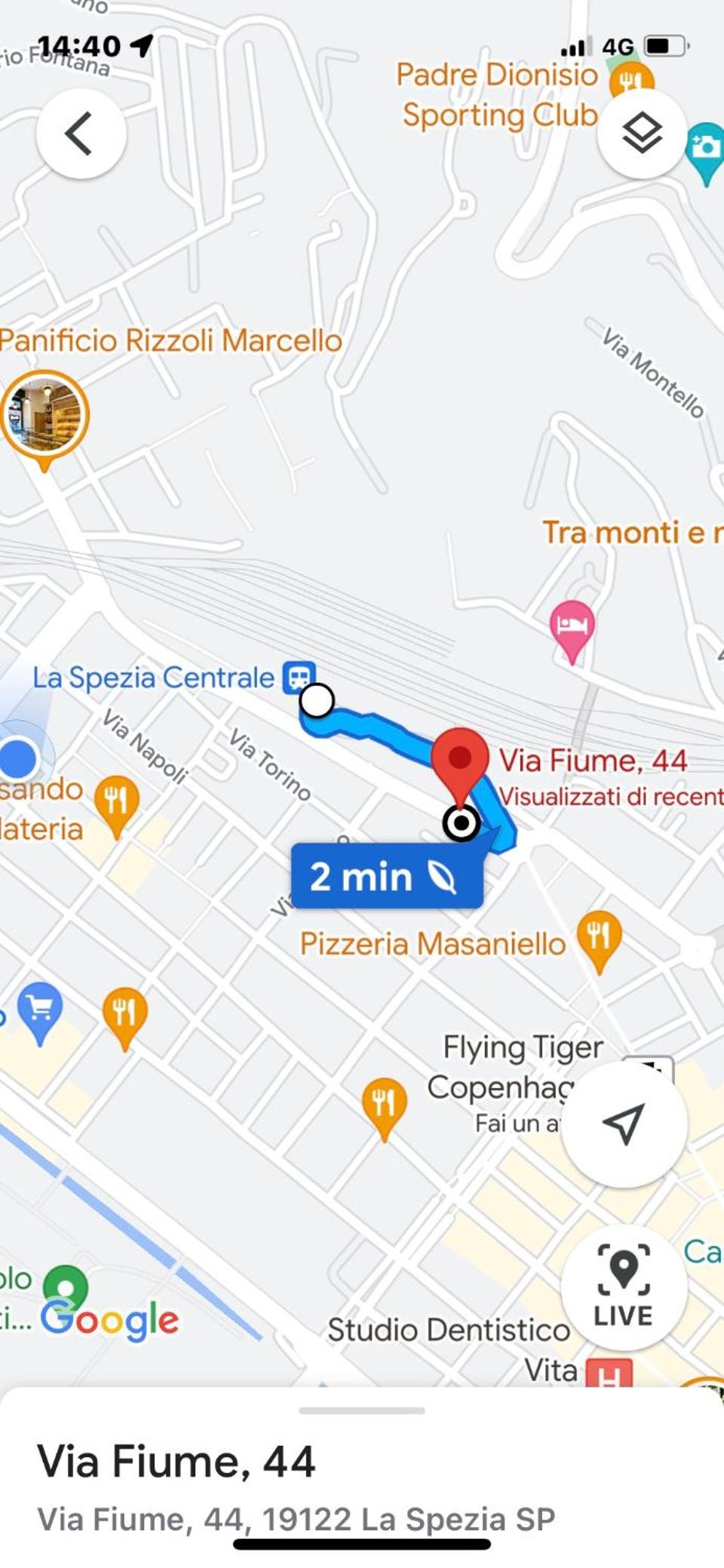This screenshot has height=1568, width=724.
Task: Open the pink hotel marker
Action: [572, 631]
